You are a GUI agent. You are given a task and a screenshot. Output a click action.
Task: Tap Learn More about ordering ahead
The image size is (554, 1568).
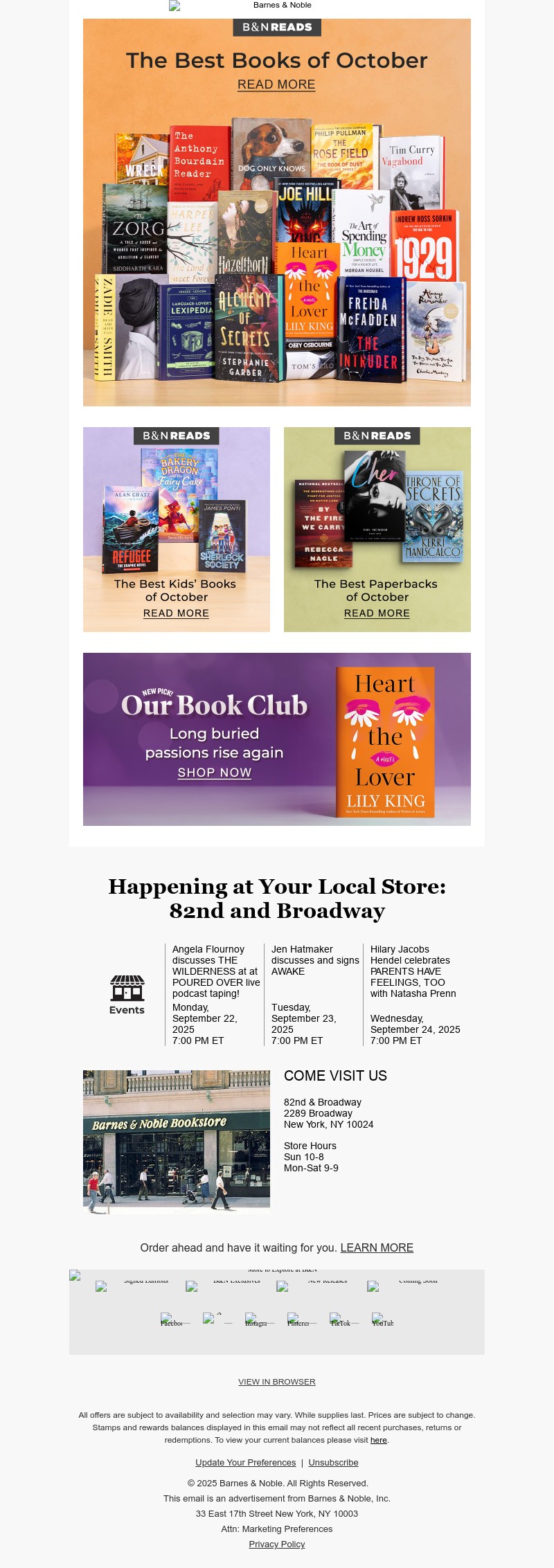click(377, 1247)
